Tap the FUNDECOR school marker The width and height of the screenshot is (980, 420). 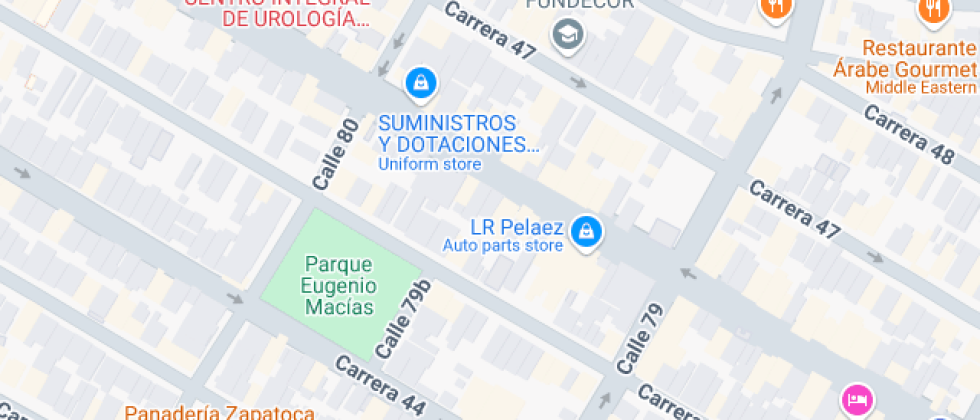[569, 36]
